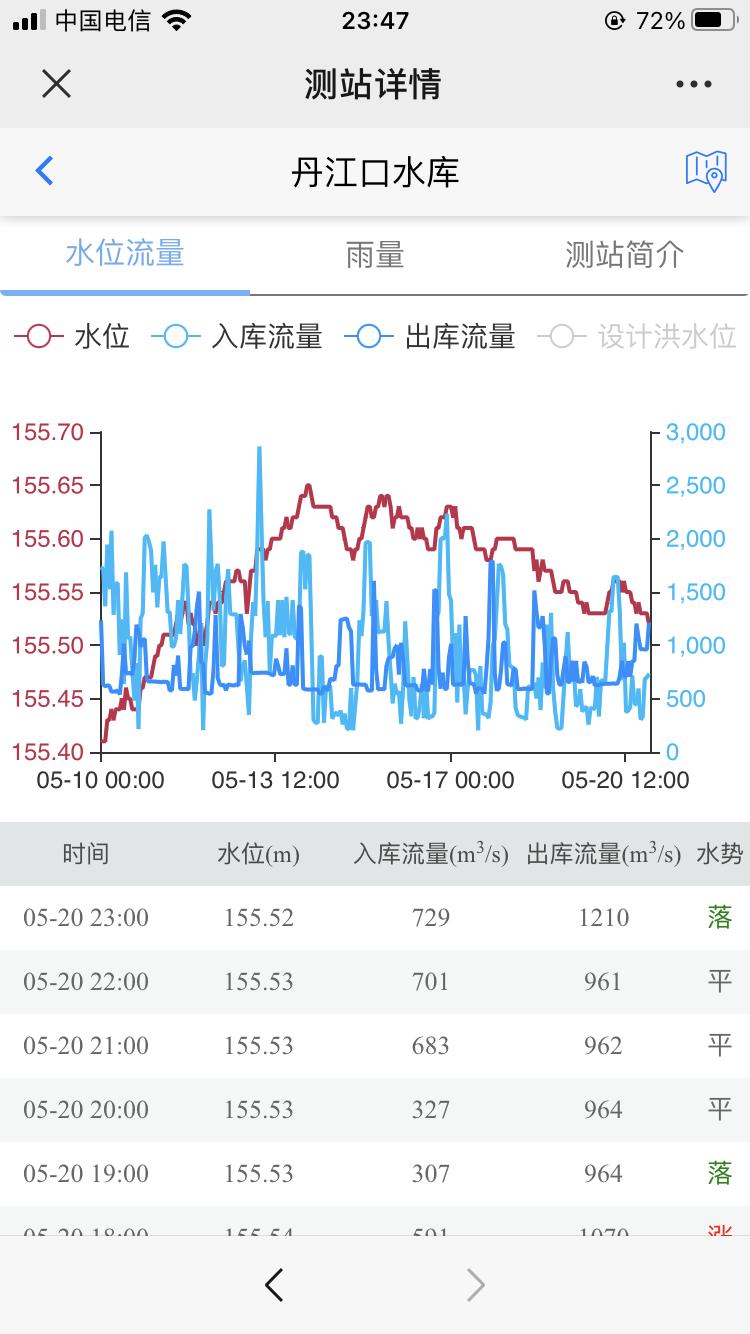Open the 测站简介 tab
Viewport: 750px width, 1334px height.
(x=624, y=256)
